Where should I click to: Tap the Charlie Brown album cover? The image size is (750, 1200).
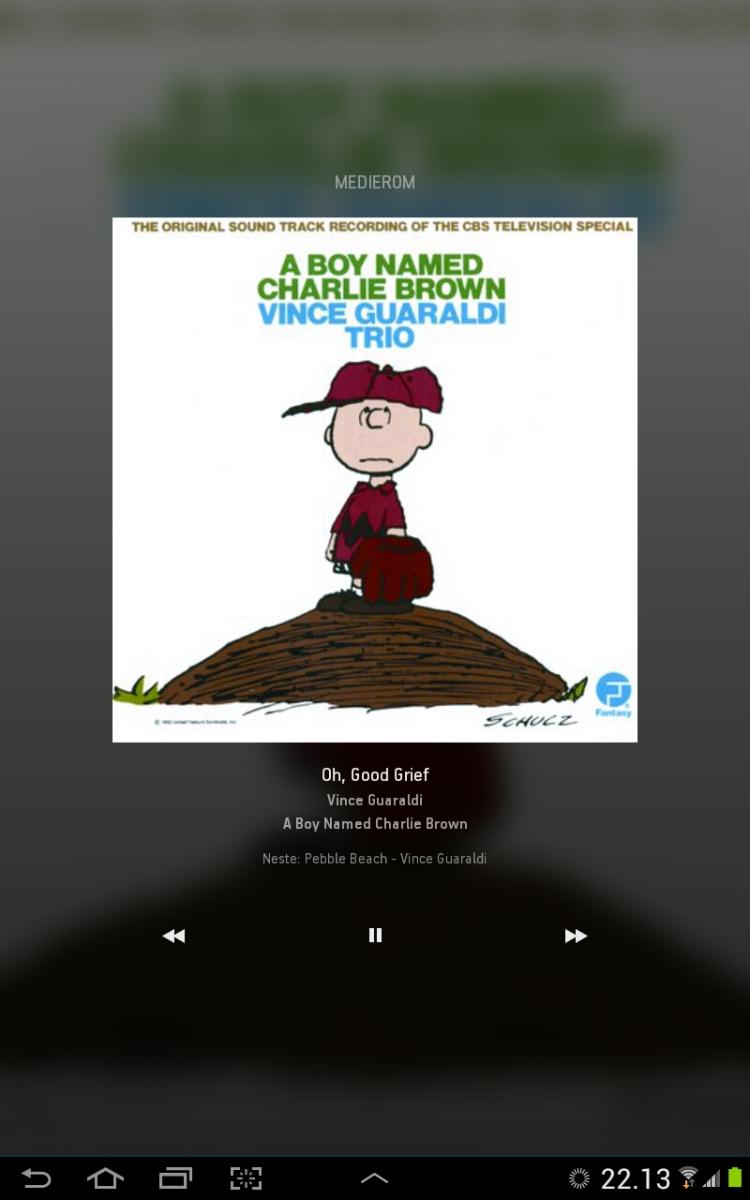click(374, 479)
